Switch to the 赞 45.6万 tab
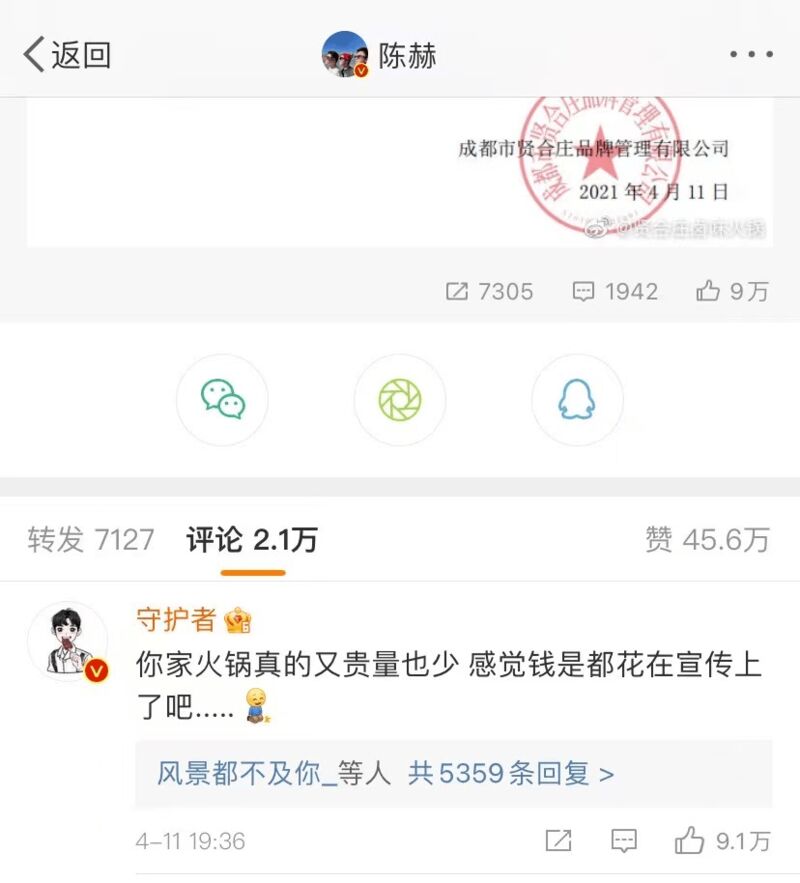Image resolution: width=800 pixels, height=883 pixels. coord(707,541)
